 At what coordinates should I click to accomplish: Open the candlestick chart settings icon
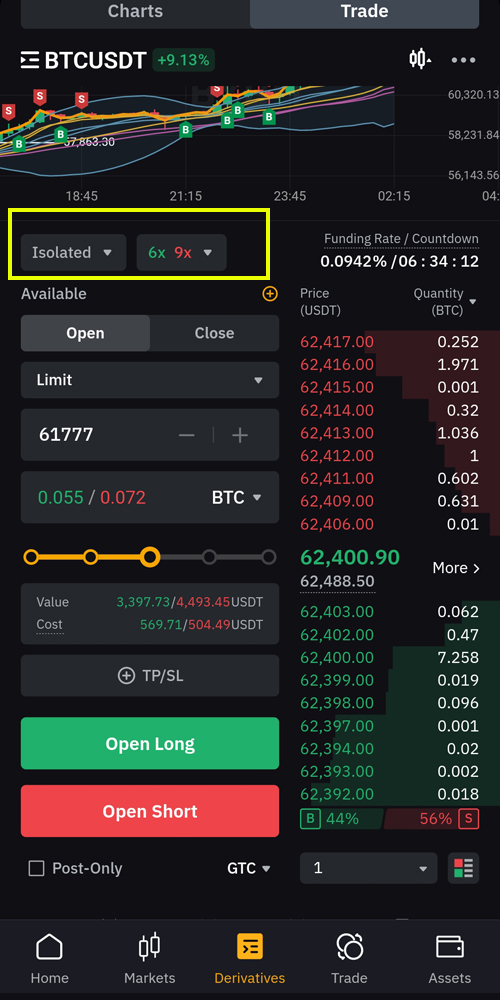coord(420,59)
